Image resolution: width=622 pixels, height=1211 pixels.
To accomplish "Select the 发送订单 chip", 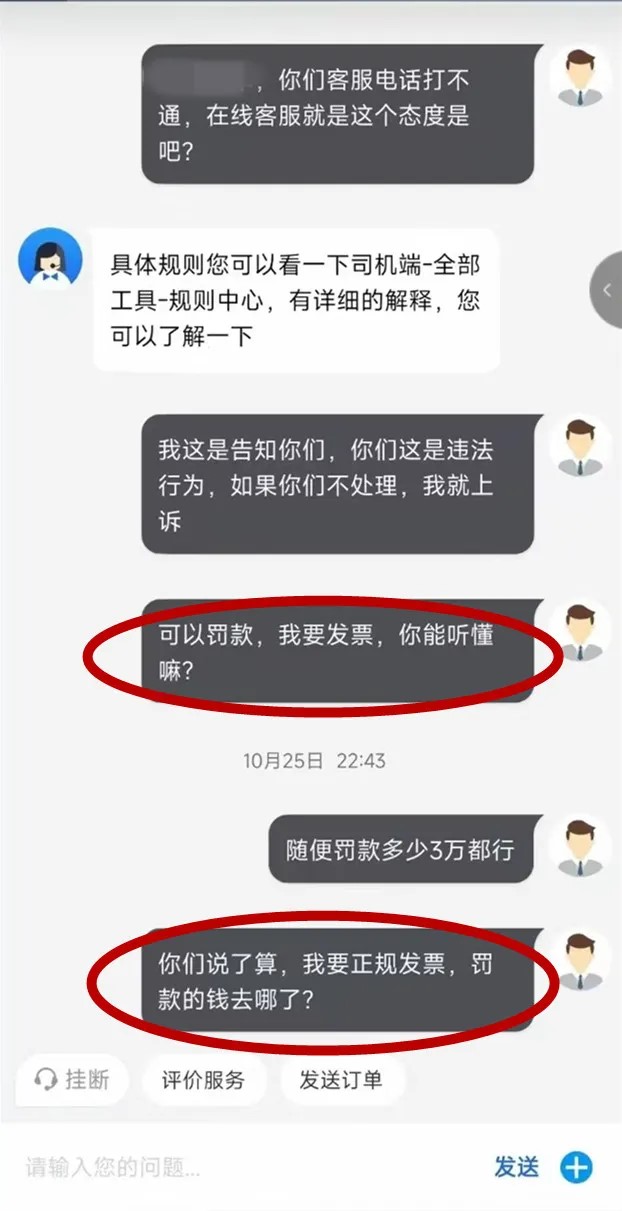I will (x=340, y=1080).
